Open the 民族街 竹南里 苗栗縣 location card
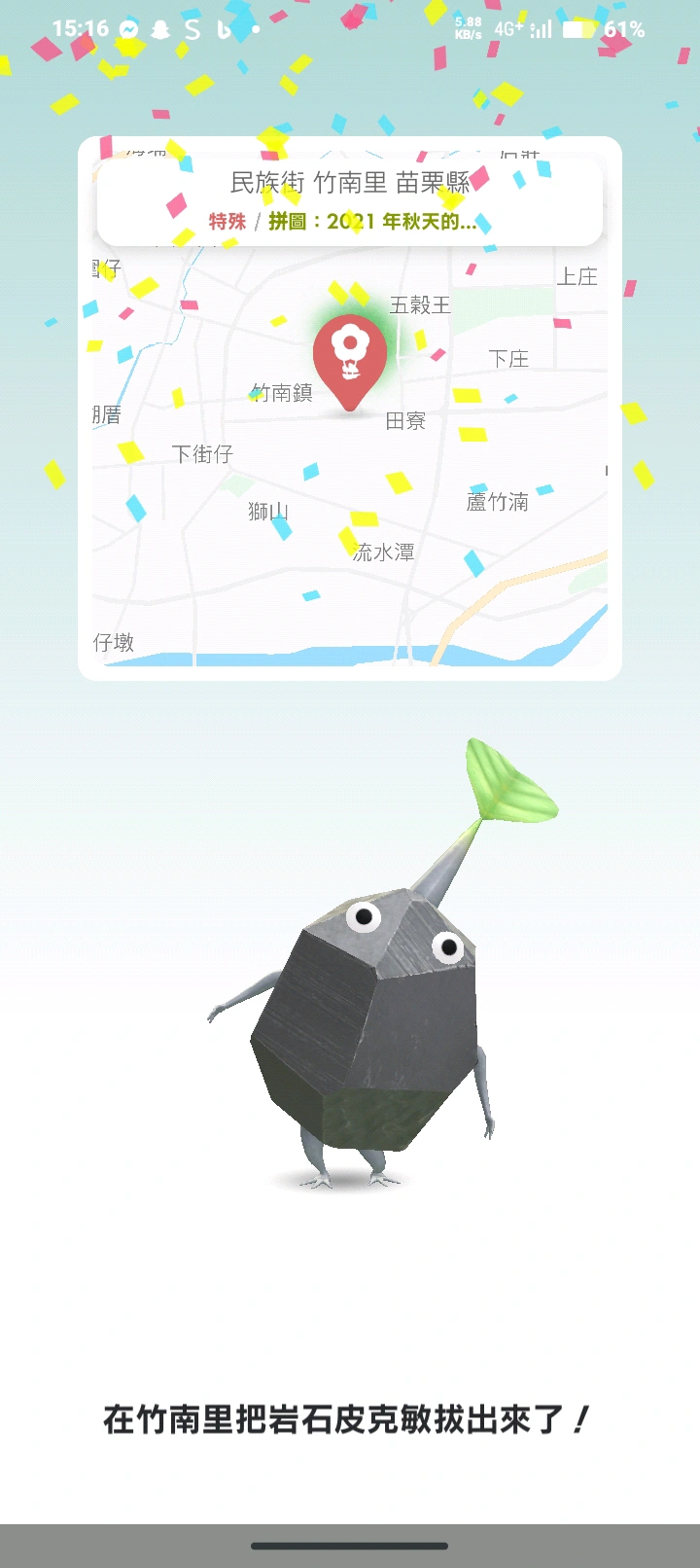This screenshot has width=700, height=1568. pos(350,201)
